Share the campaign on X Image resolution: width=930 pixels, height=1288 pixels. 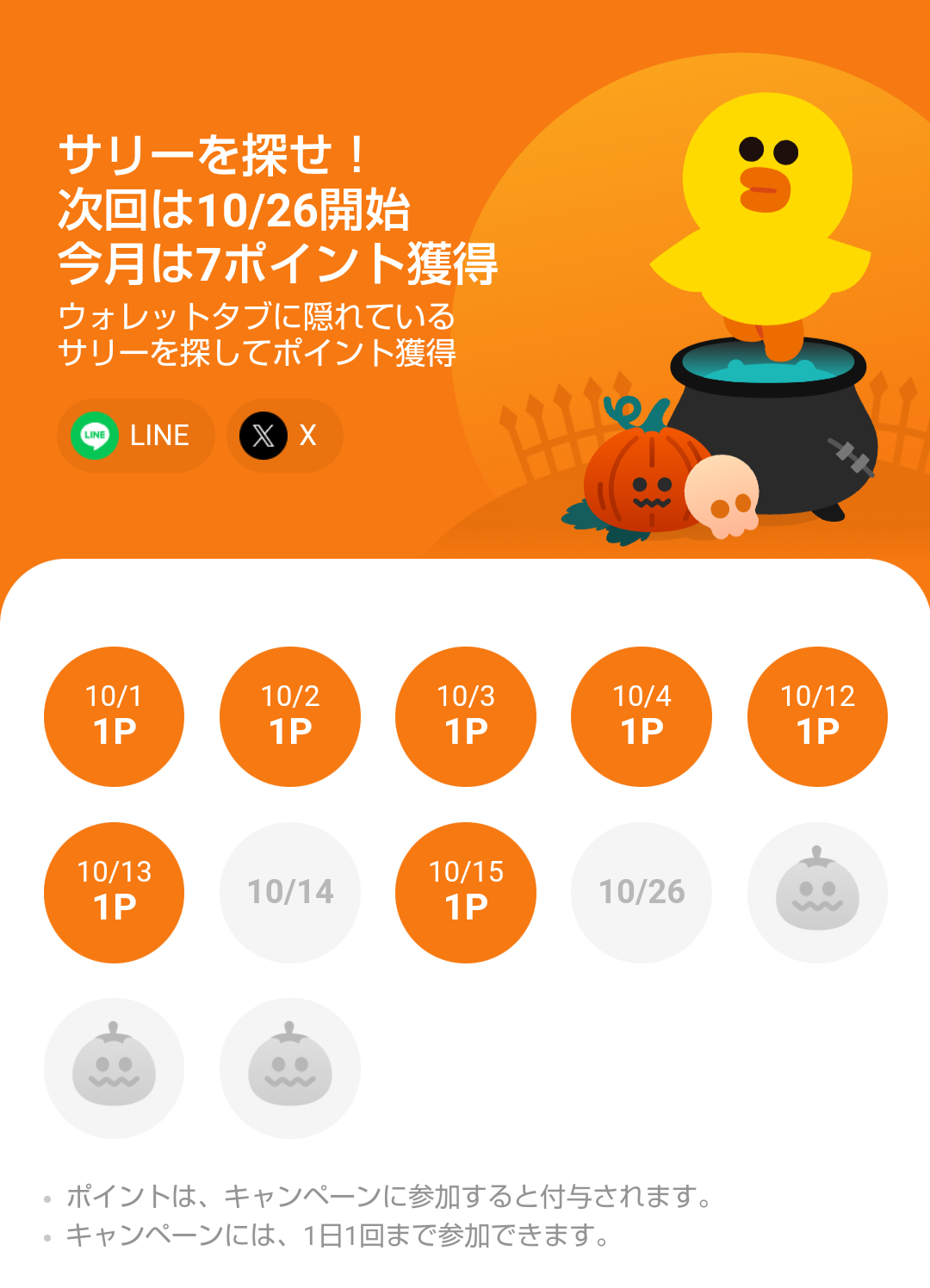[x=284, y=436]
